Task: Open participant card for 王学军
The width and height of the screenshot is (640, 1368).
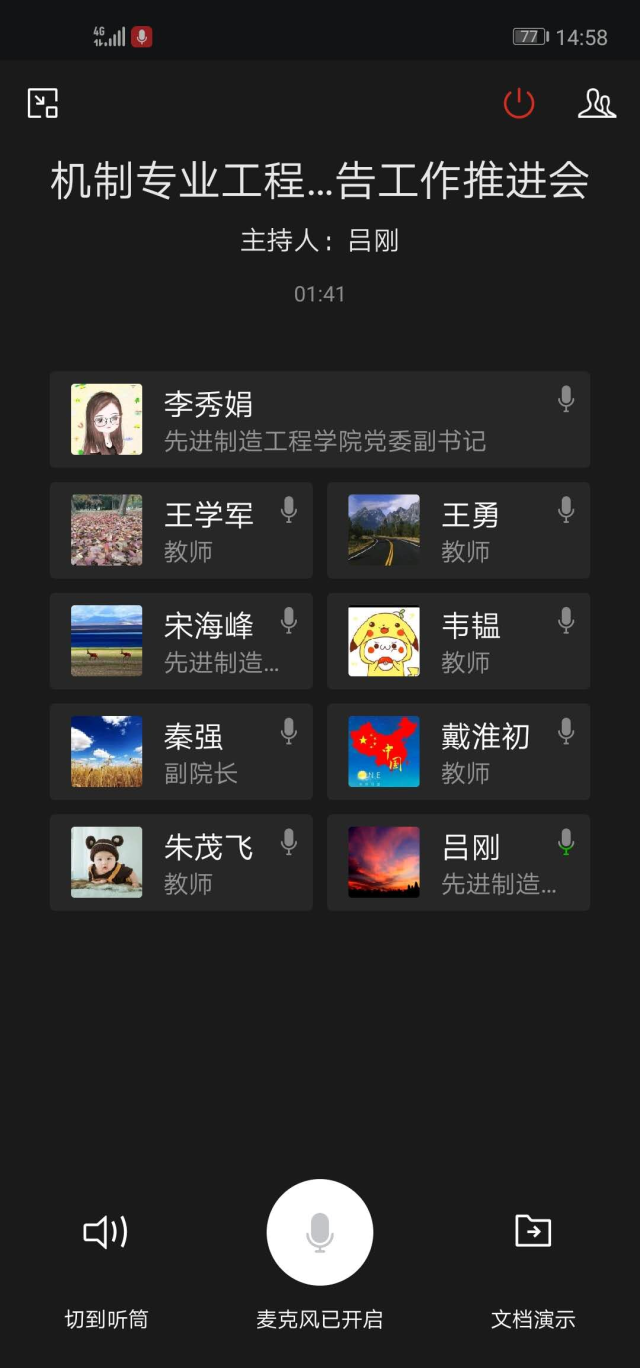Action: [181, 531]
